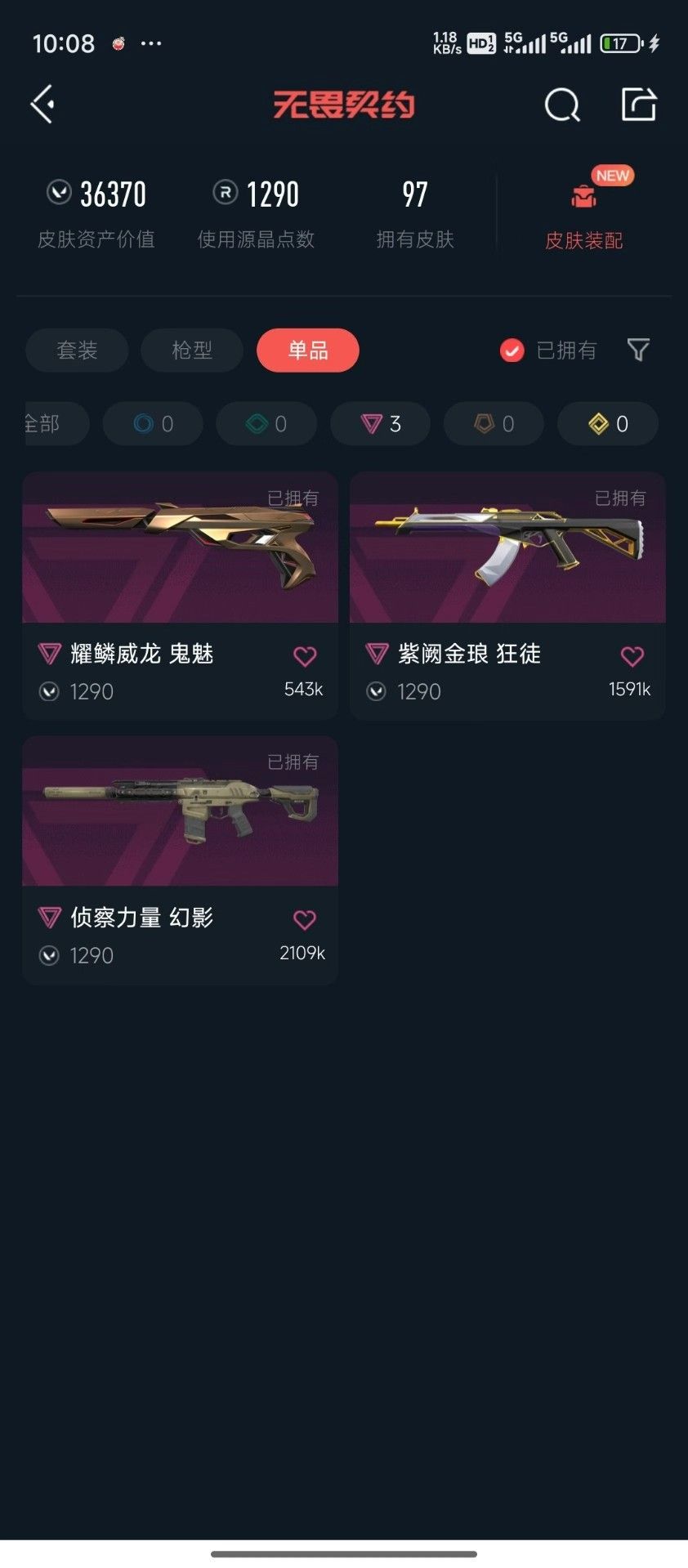Like the 侦察力量 幻影 skin
688x1568 pixels.
tap(305, 919)
